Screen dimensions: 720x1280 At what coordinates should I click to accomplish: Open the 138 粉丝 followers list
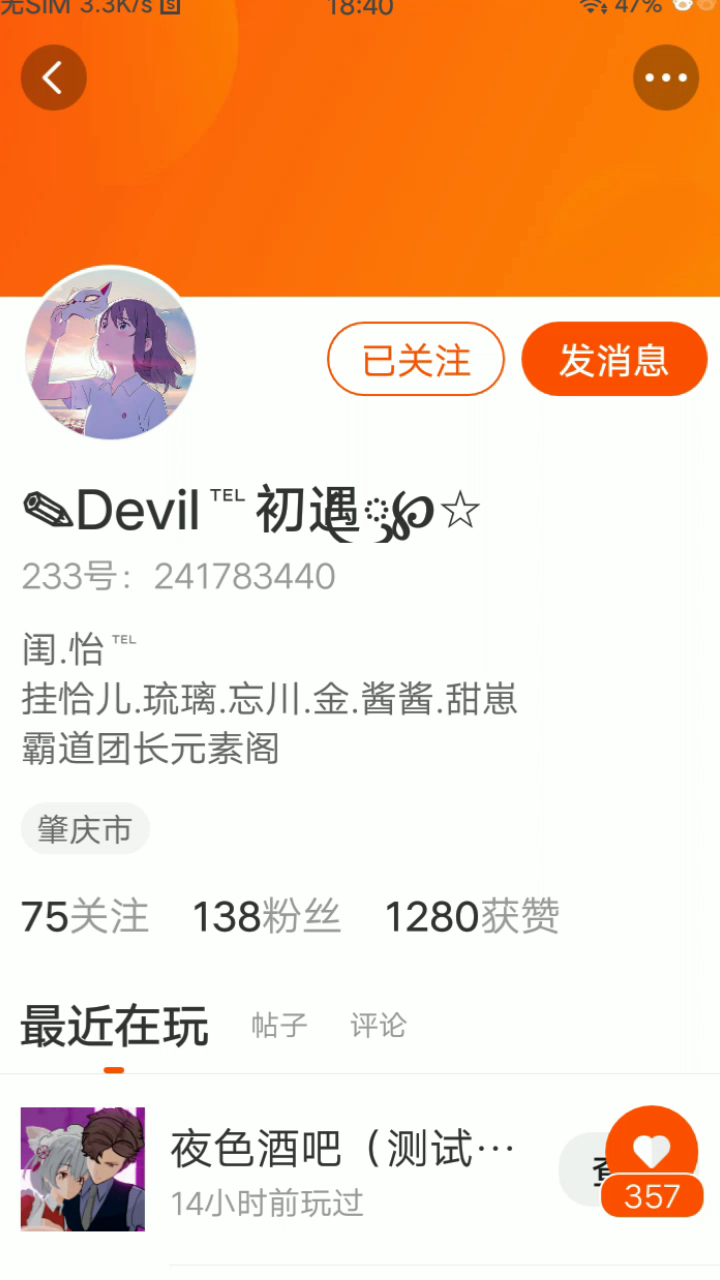click(266, 916)
